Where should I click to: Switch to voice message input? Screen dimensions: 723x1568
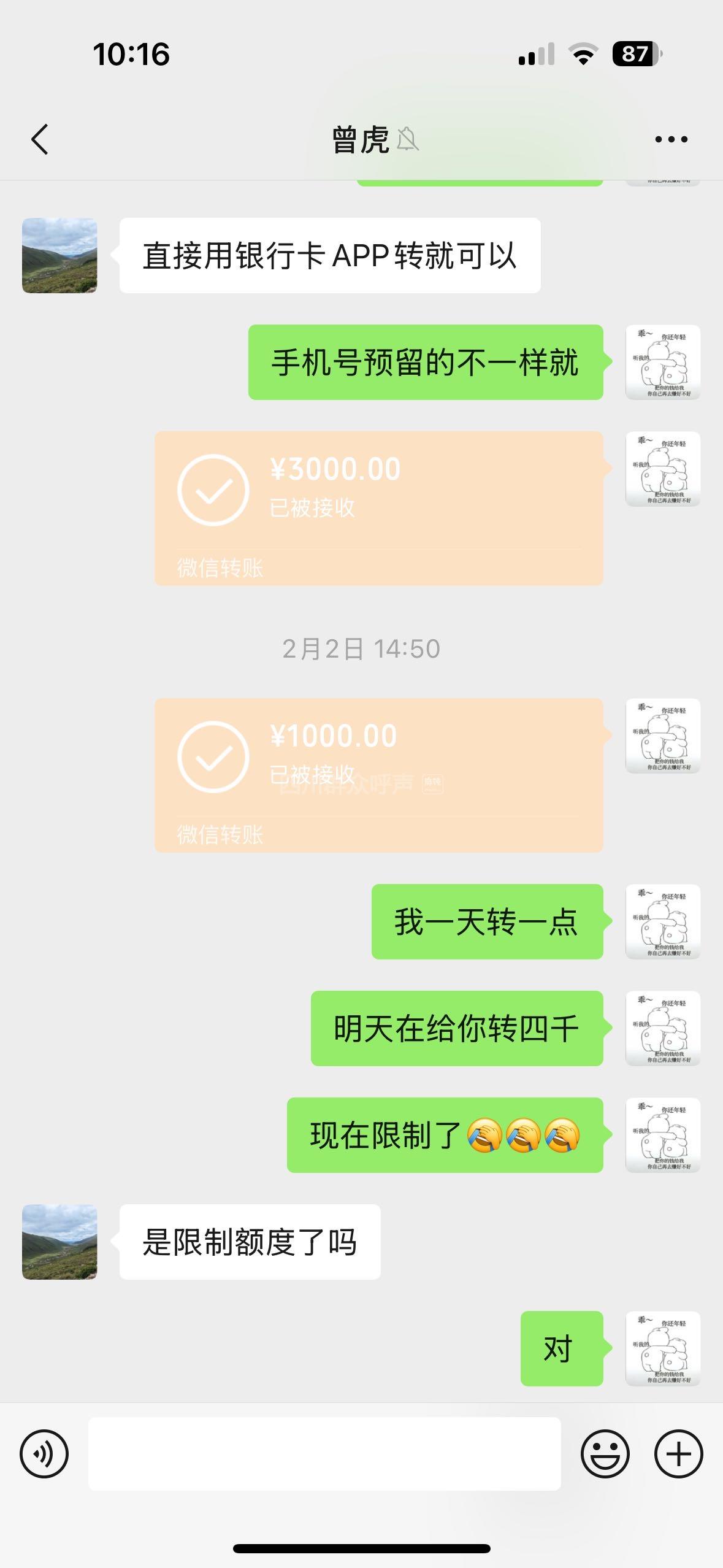(44, 1454)
